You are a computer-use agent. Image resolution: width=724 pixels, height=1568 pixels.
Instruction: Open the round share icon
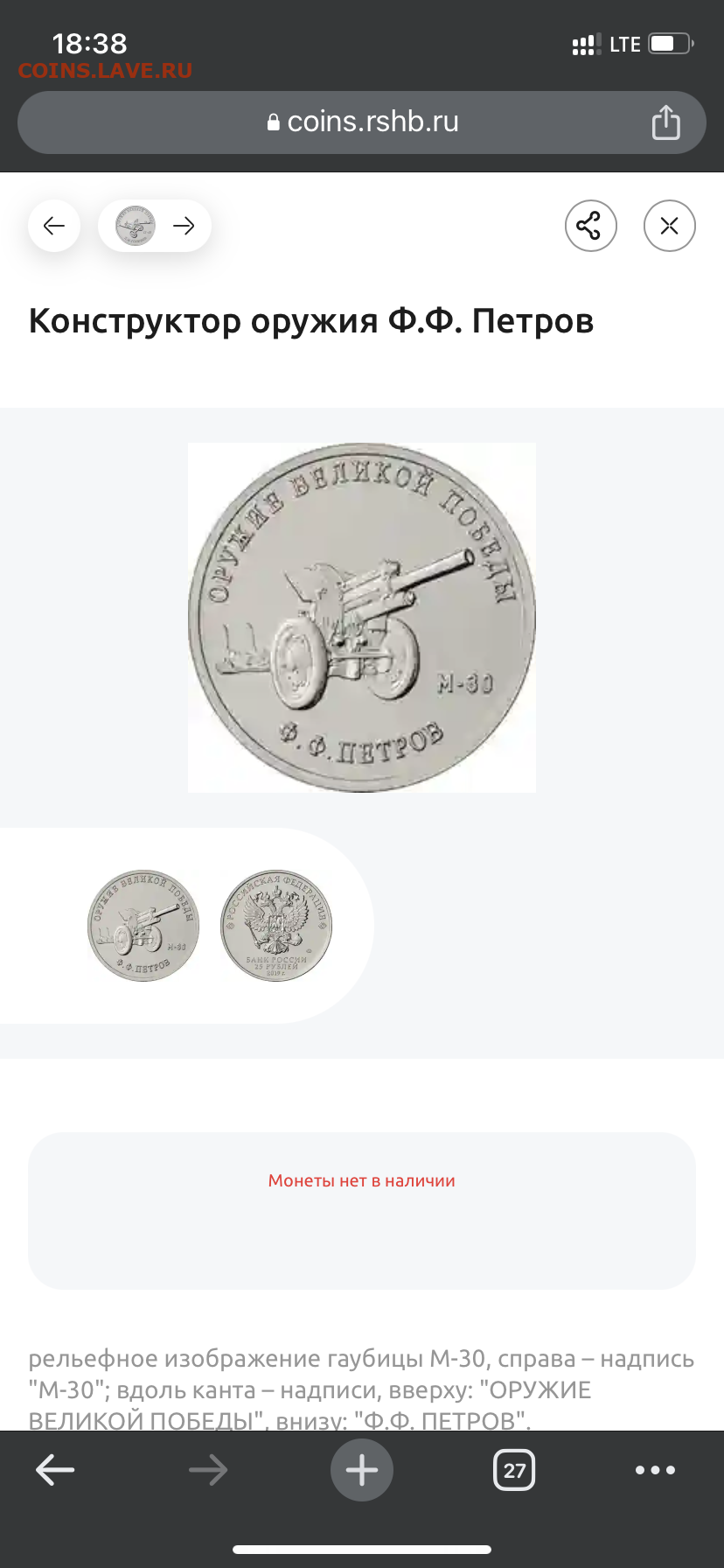591,226
